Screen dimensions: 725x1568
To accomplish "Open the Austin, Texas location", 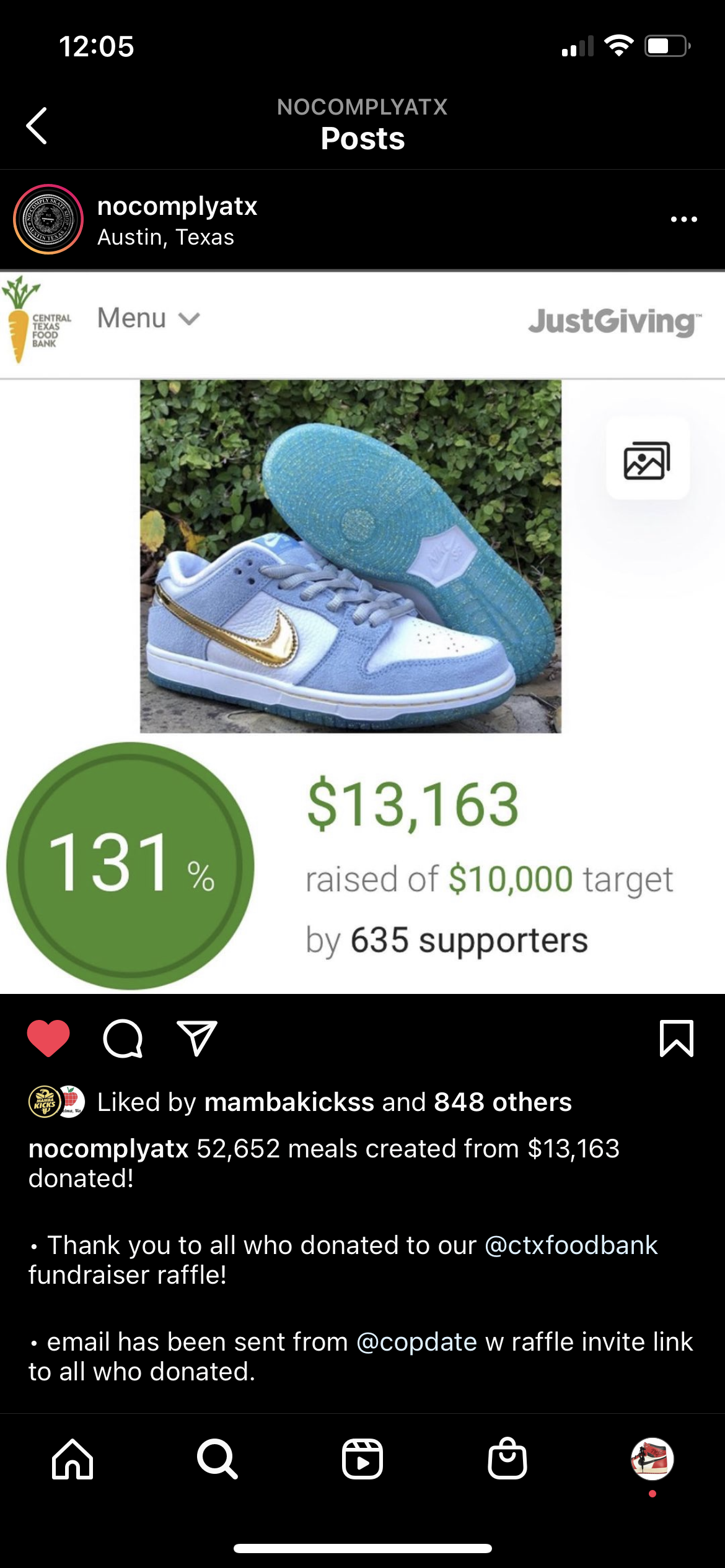I will pos(165,237).
